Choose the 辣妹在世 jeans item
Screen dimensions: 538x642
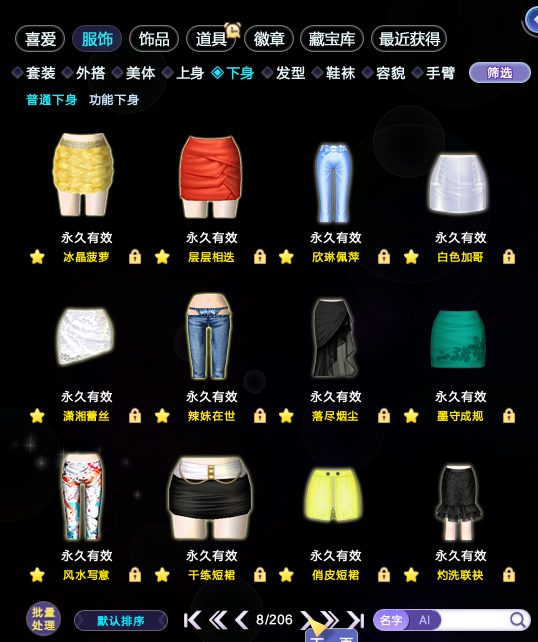[209, 337]
